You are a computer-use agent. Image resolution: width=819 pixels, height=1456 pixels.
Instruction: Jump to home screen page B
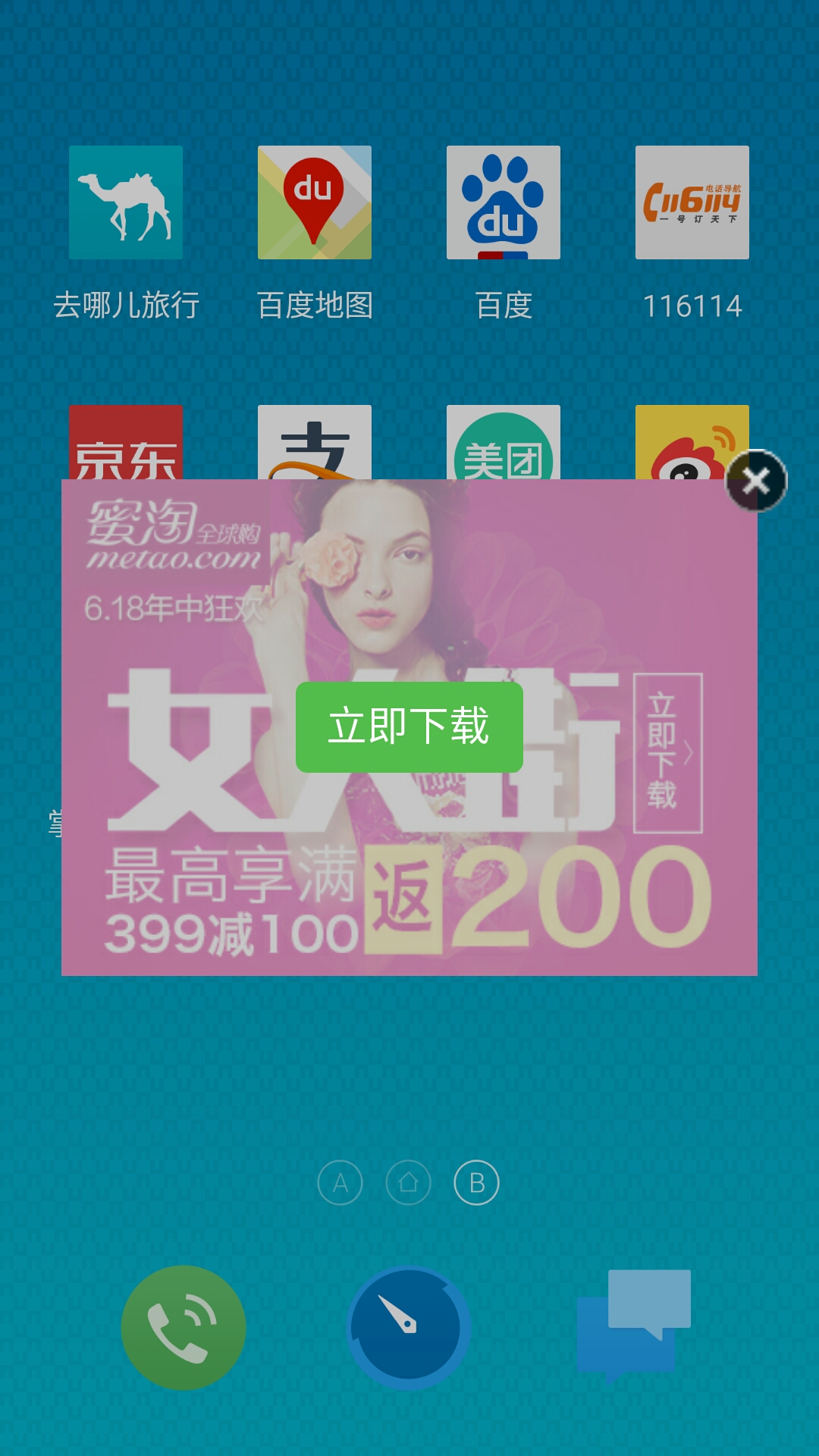[477, 1182]
